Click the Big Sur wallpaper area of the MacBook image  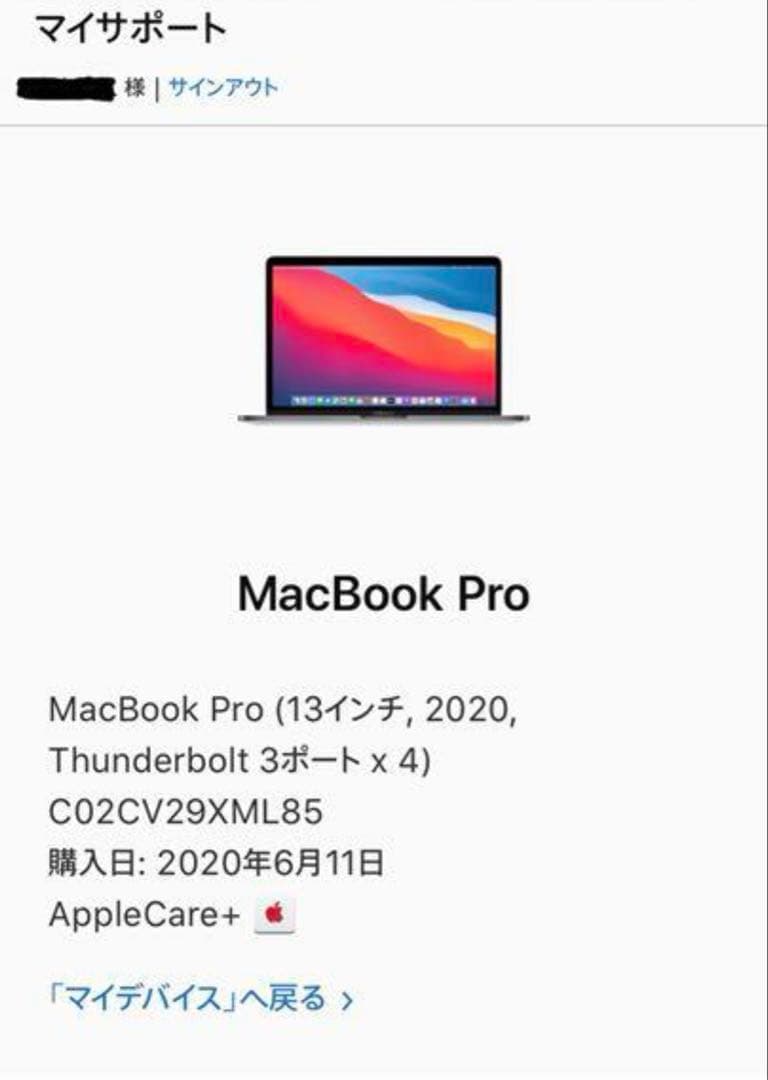pyautogui.click(x=385, y=330)
